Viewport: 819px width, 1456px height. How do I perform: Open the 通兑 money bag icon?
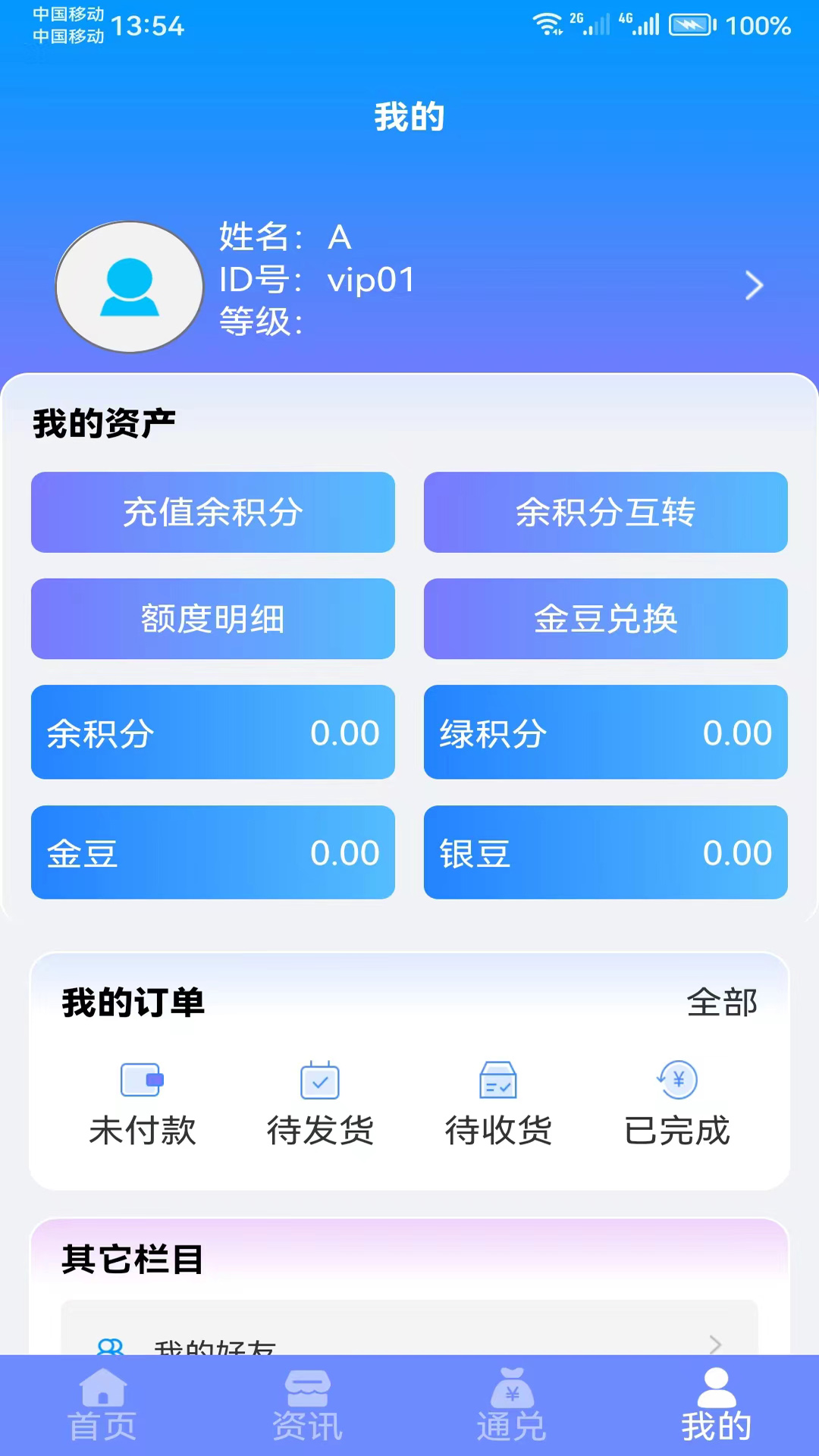coord(512,1399)
